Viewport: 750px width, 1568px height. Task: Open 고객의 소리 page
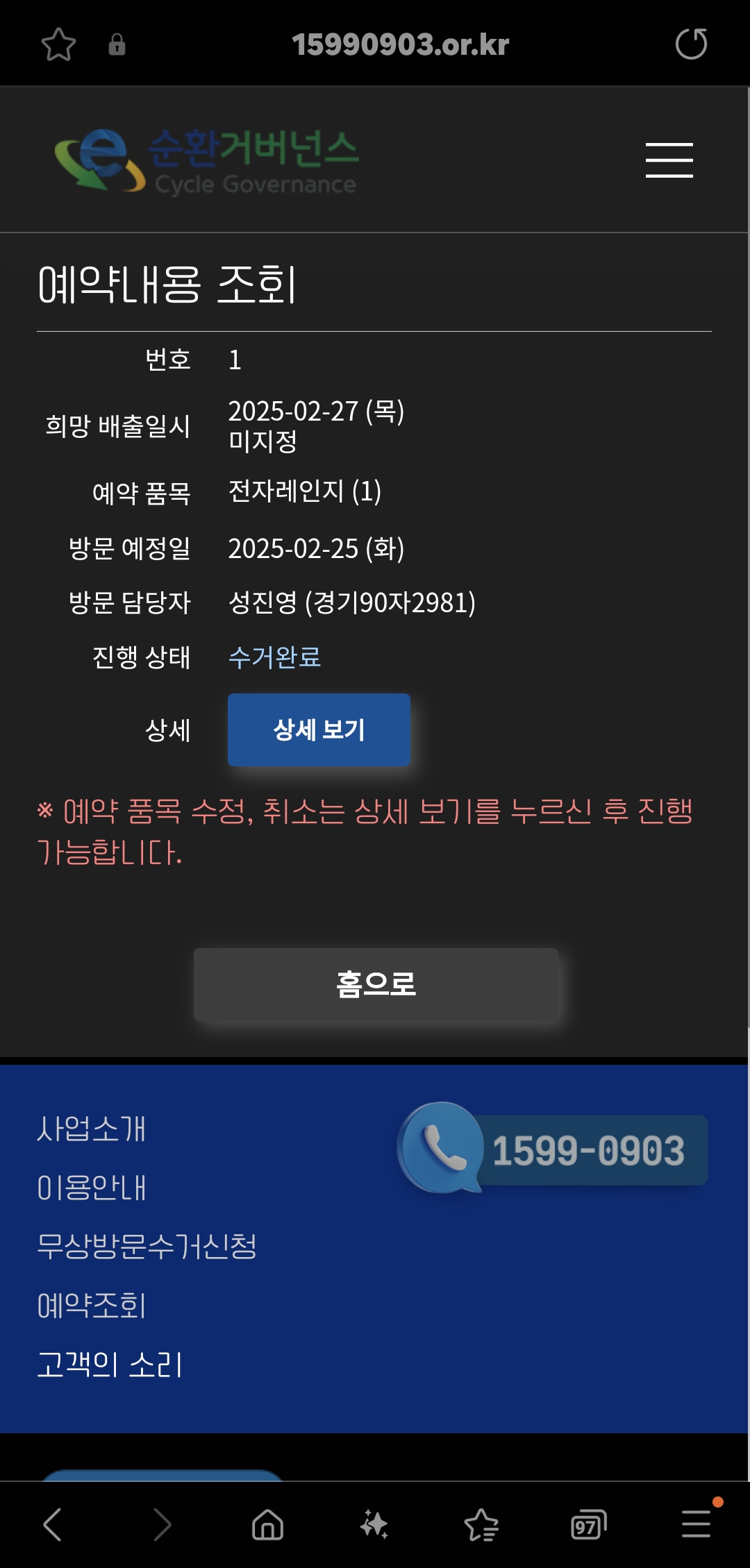point(110,1365)
